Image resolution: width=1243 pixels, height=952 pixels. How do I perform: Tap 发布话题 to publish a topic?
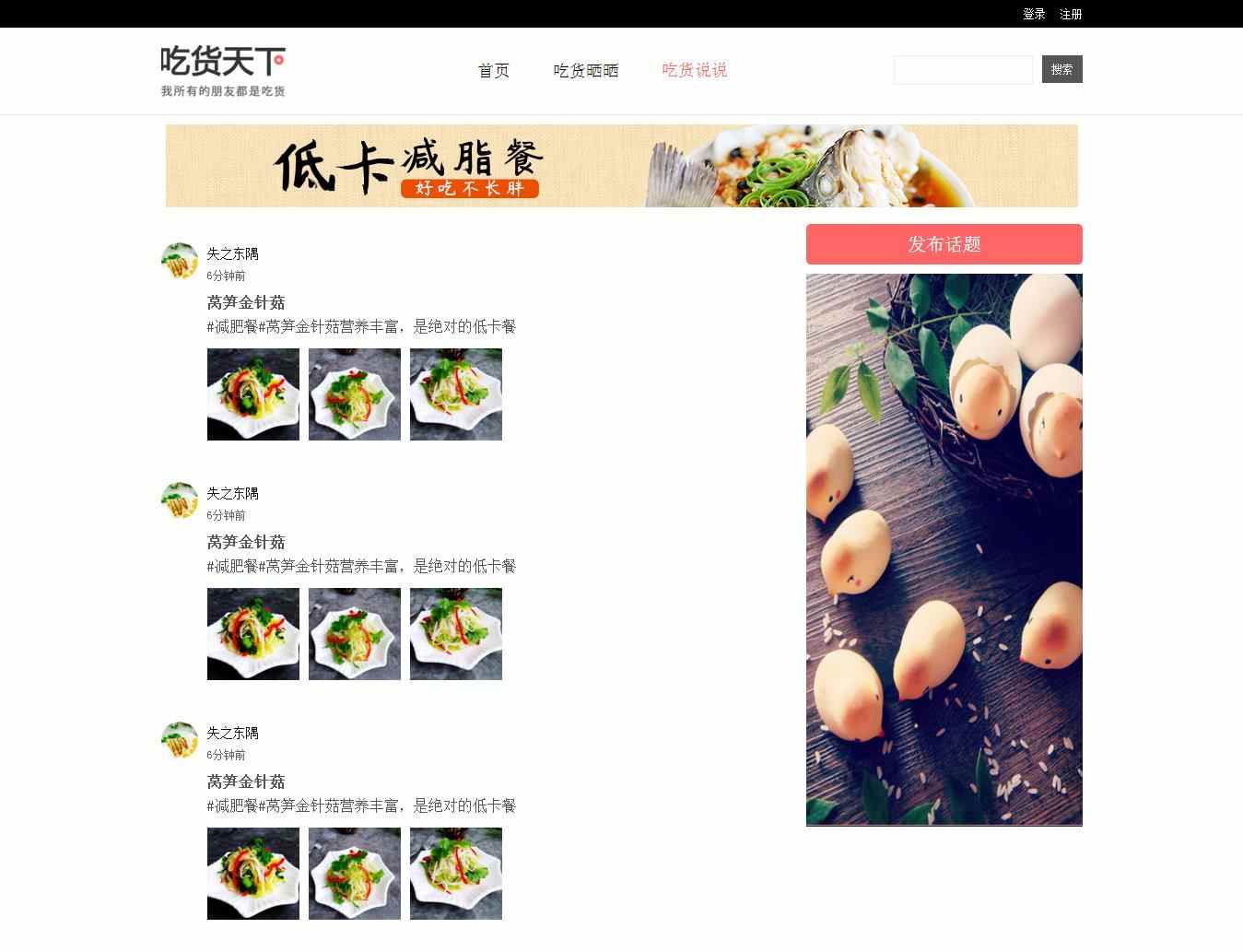click(944, 244)
